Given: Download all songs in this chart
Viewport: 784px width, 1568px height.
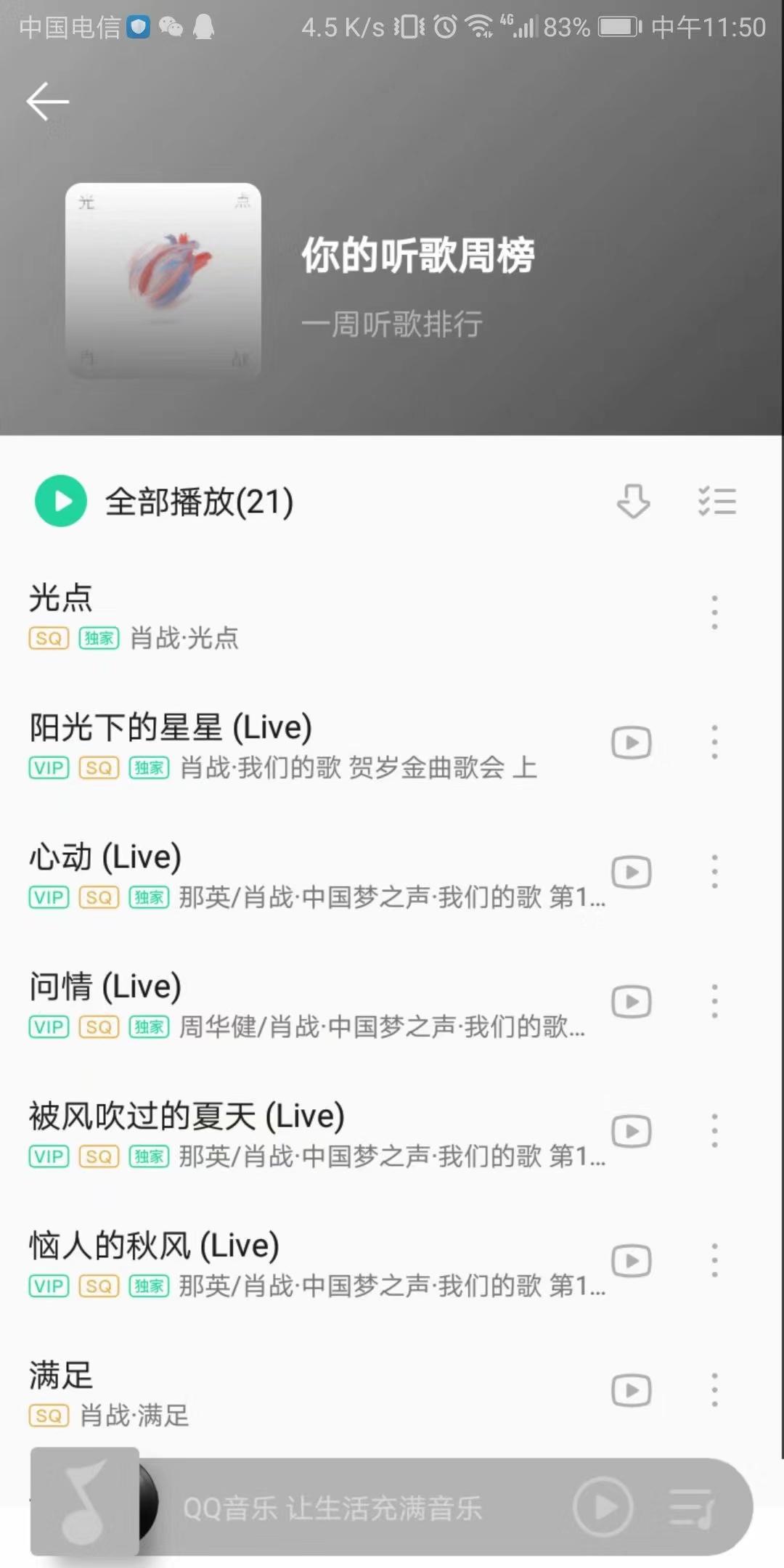Looking at the screenshot, I should pyautogui.click(x=633, y=501).
